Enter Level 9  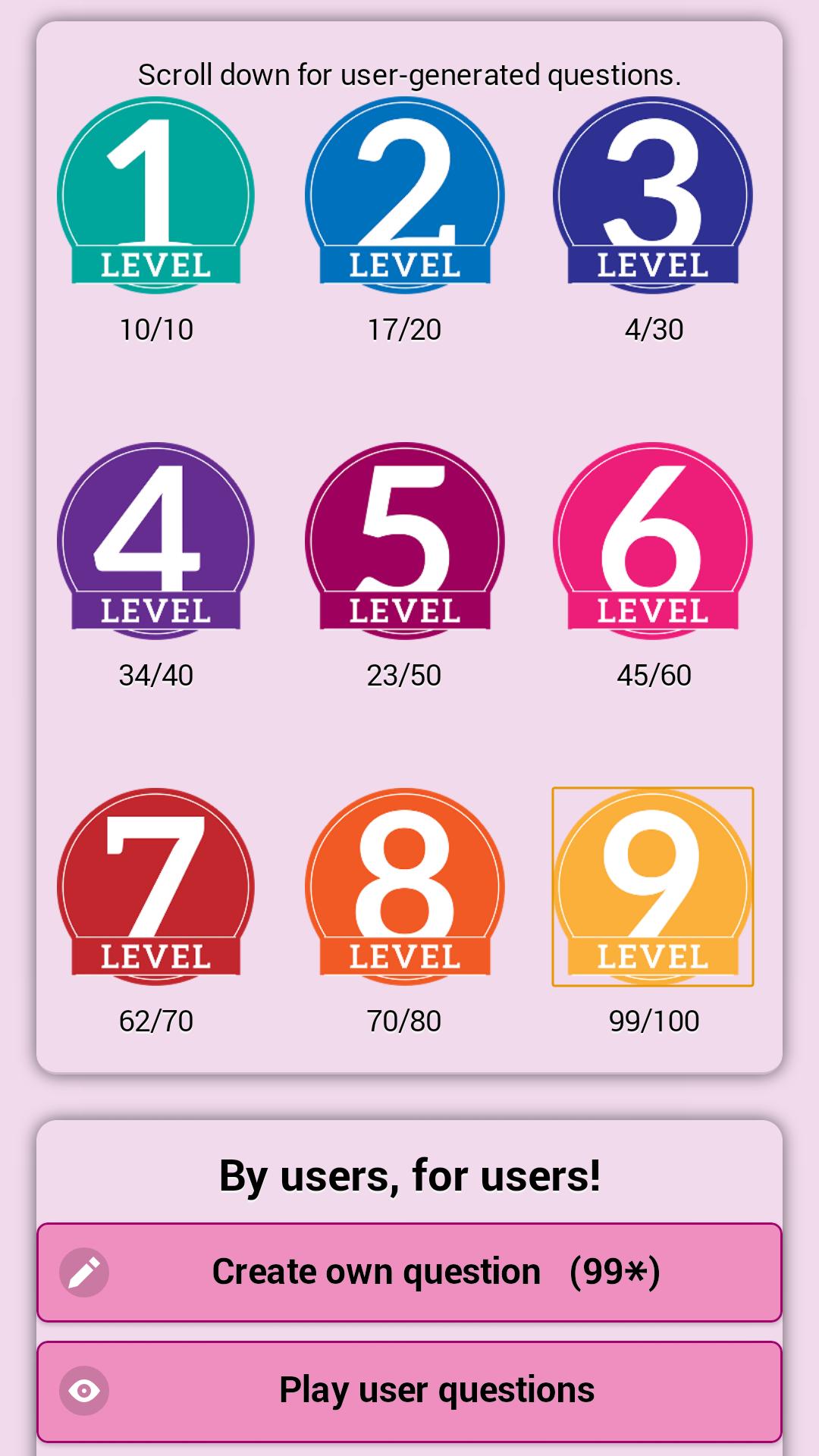653,886
